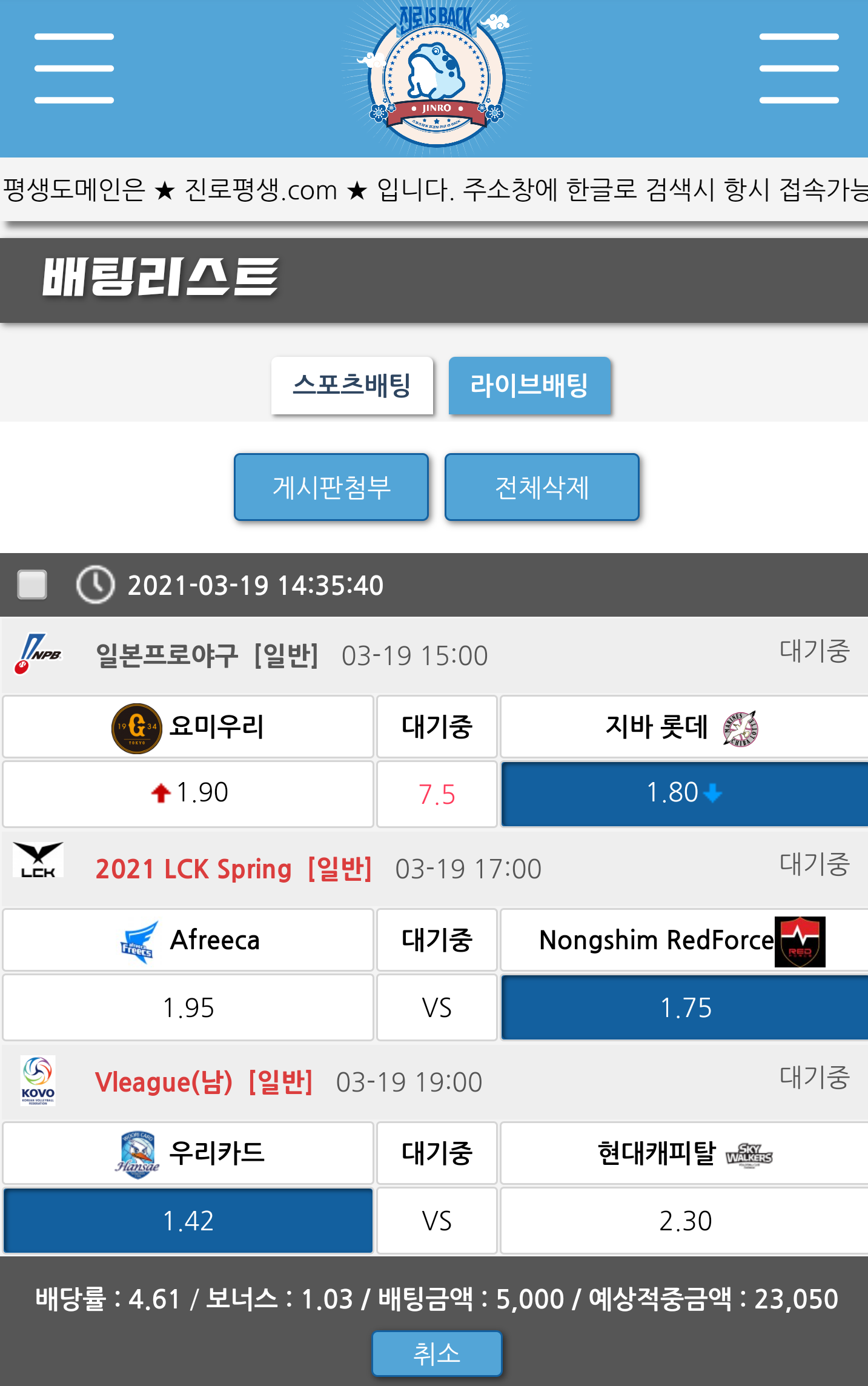Open the right hamburger menu
Viewport: 868px width, 1386px height.
[798, 68]
